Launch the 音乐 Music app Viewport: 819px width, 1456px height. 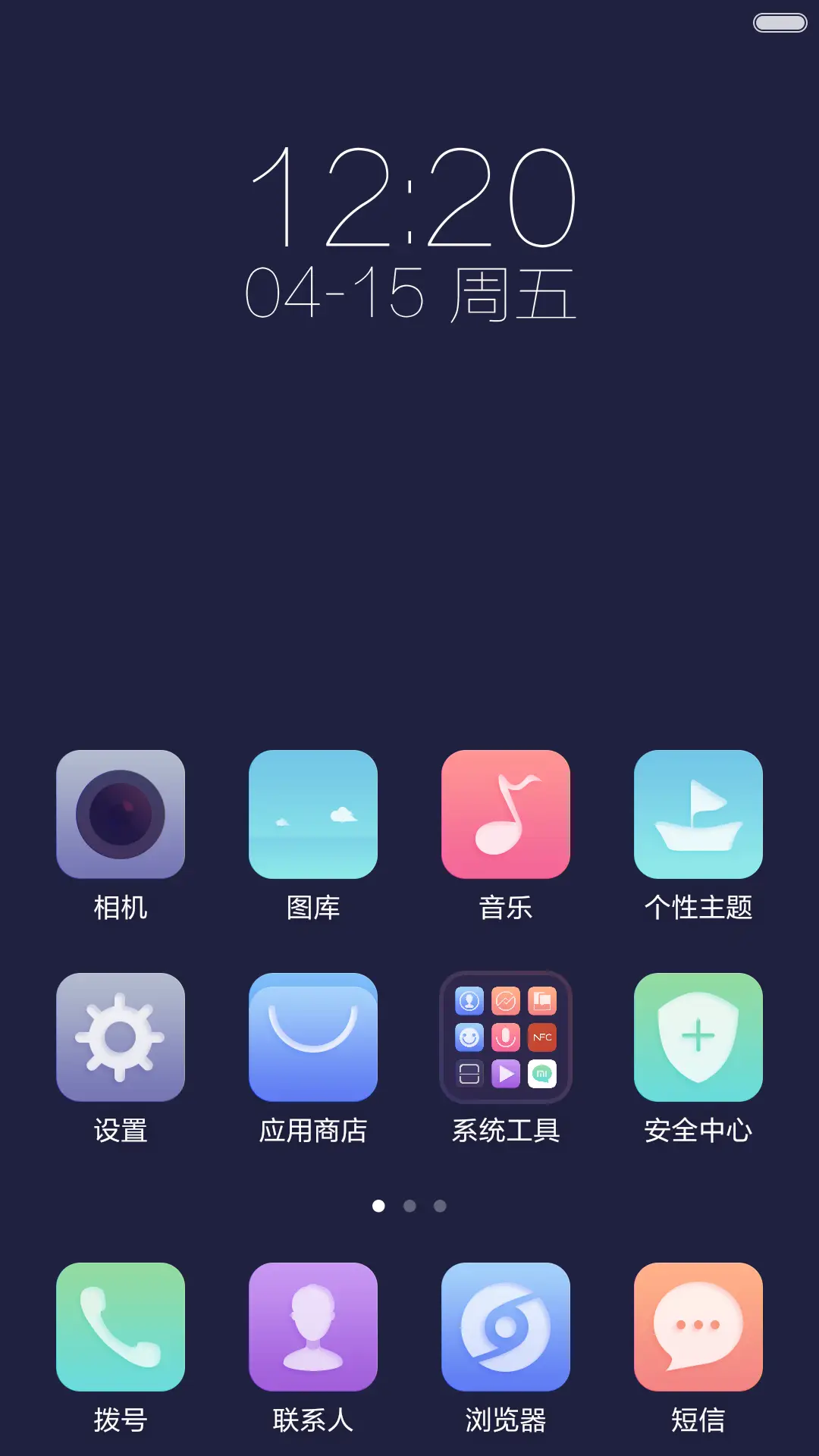click(x=506, y=814)
